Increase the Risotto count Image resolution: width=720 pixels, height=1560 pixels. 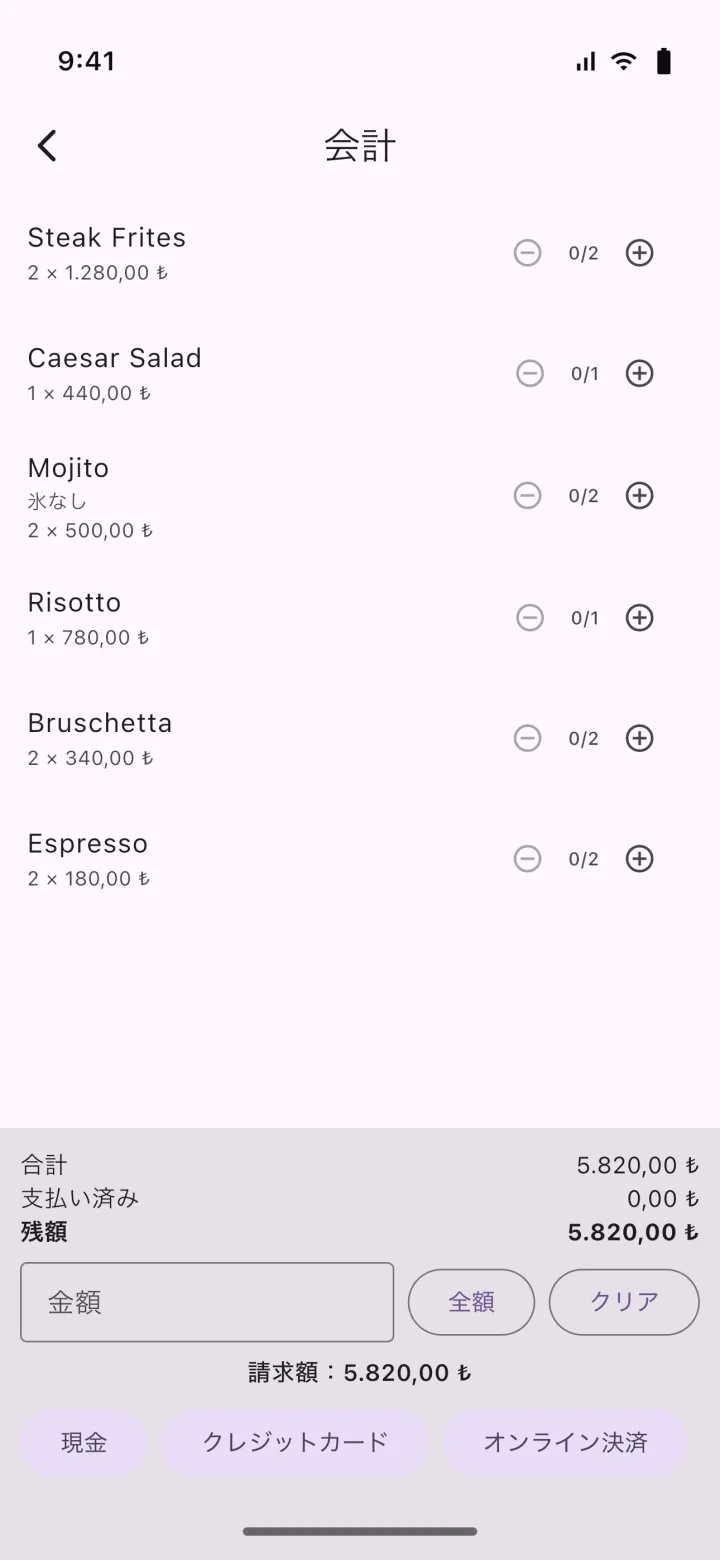639,618
